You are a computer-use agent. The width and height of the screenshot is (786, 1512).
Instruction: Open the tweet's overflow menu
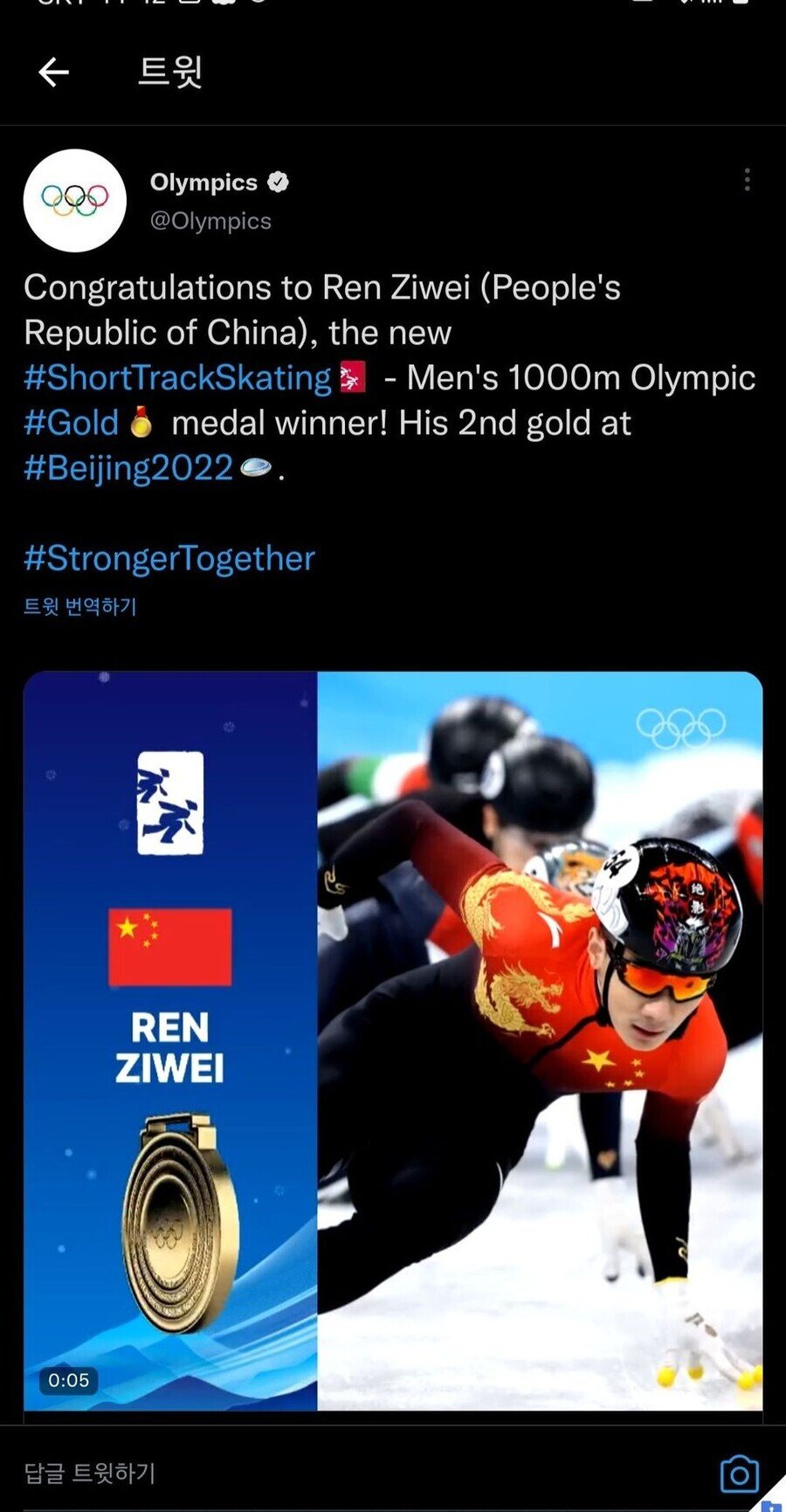[x=747, y=180]
